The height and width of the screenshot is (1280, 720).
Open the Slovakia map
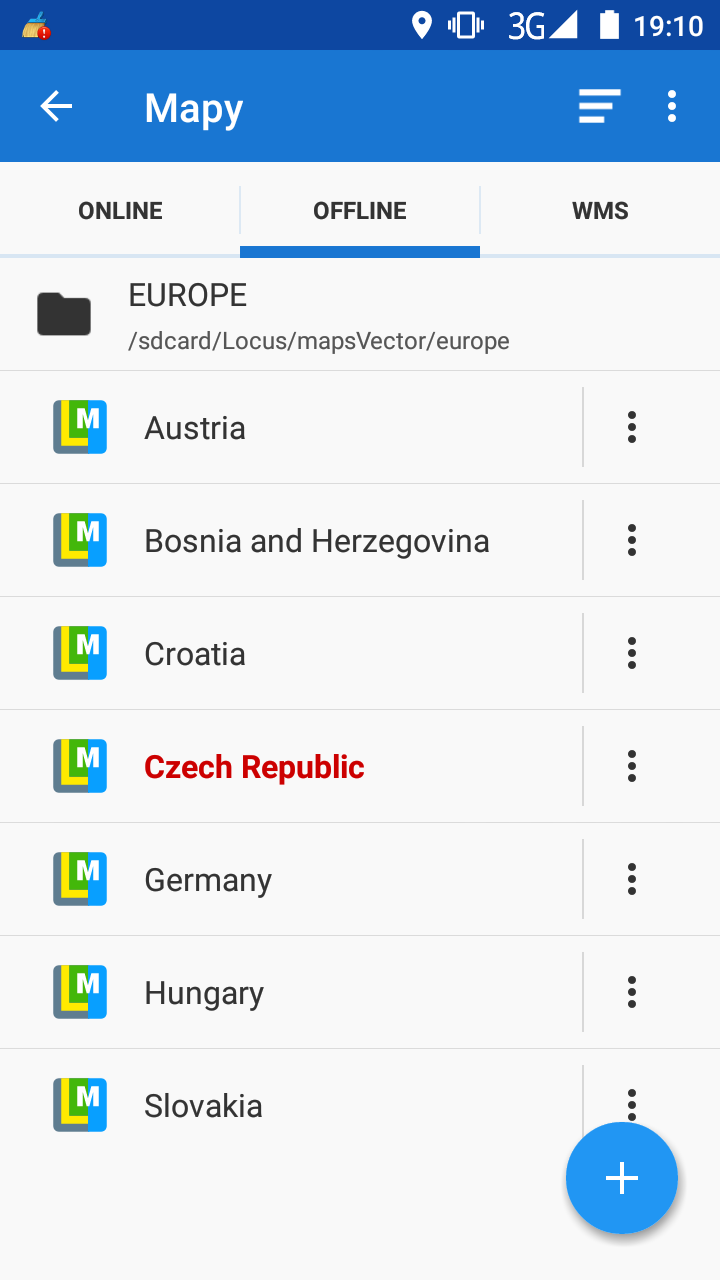[x=300, y=1106]
